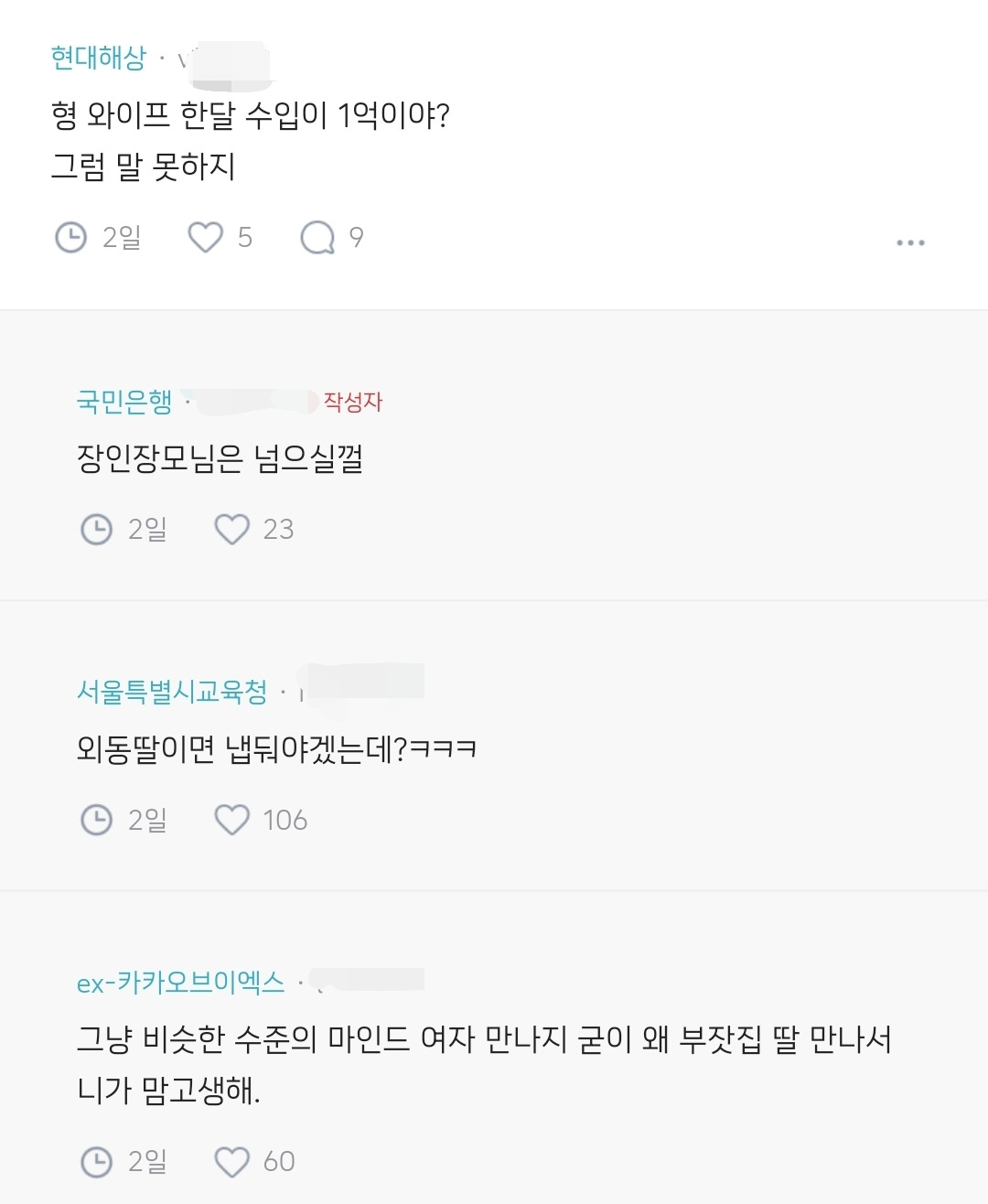Open replies on the 현대해상 comment
This screenshot has width=988, height=1204.
click(317, 238)
